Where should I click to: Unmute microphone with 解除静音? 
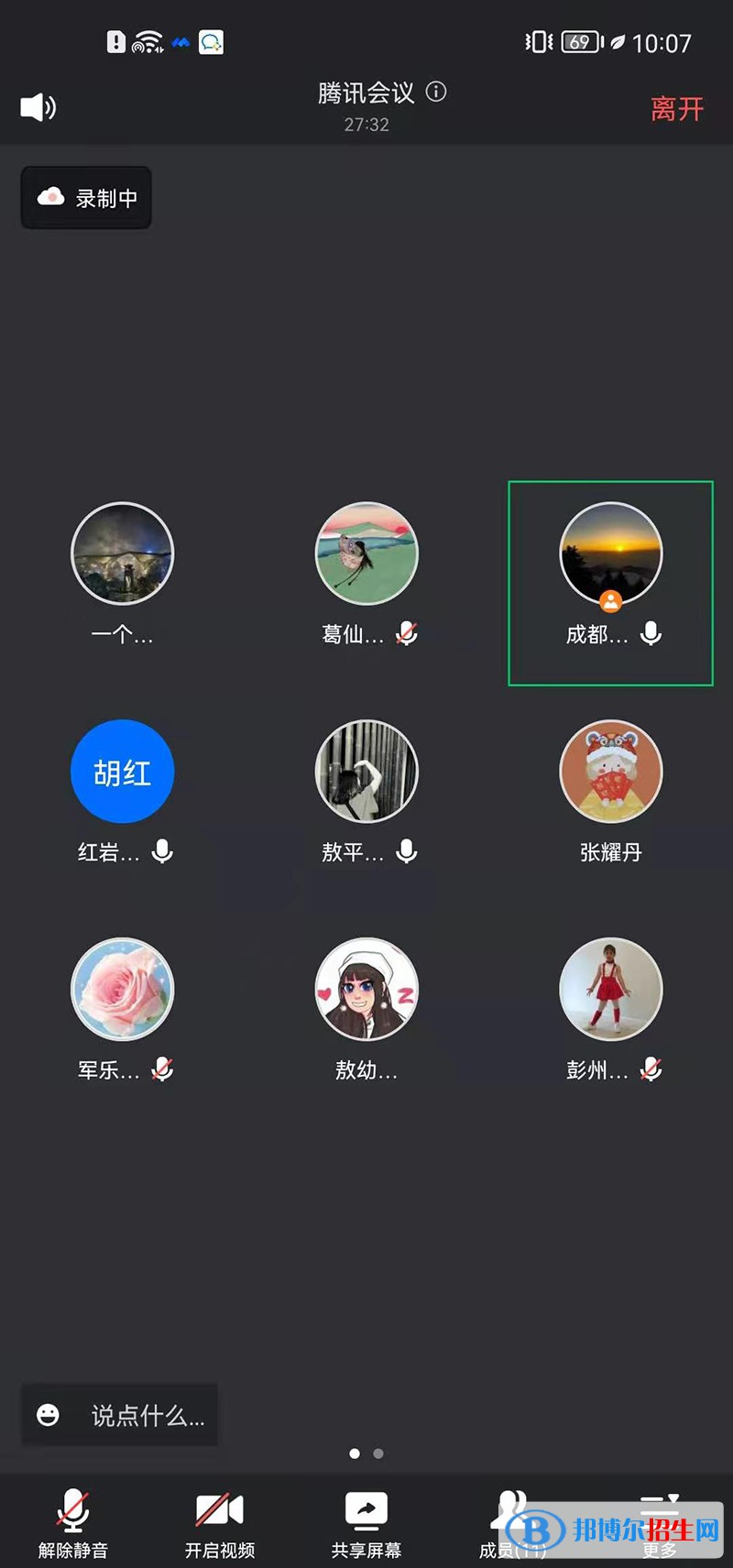[73, 1523]
